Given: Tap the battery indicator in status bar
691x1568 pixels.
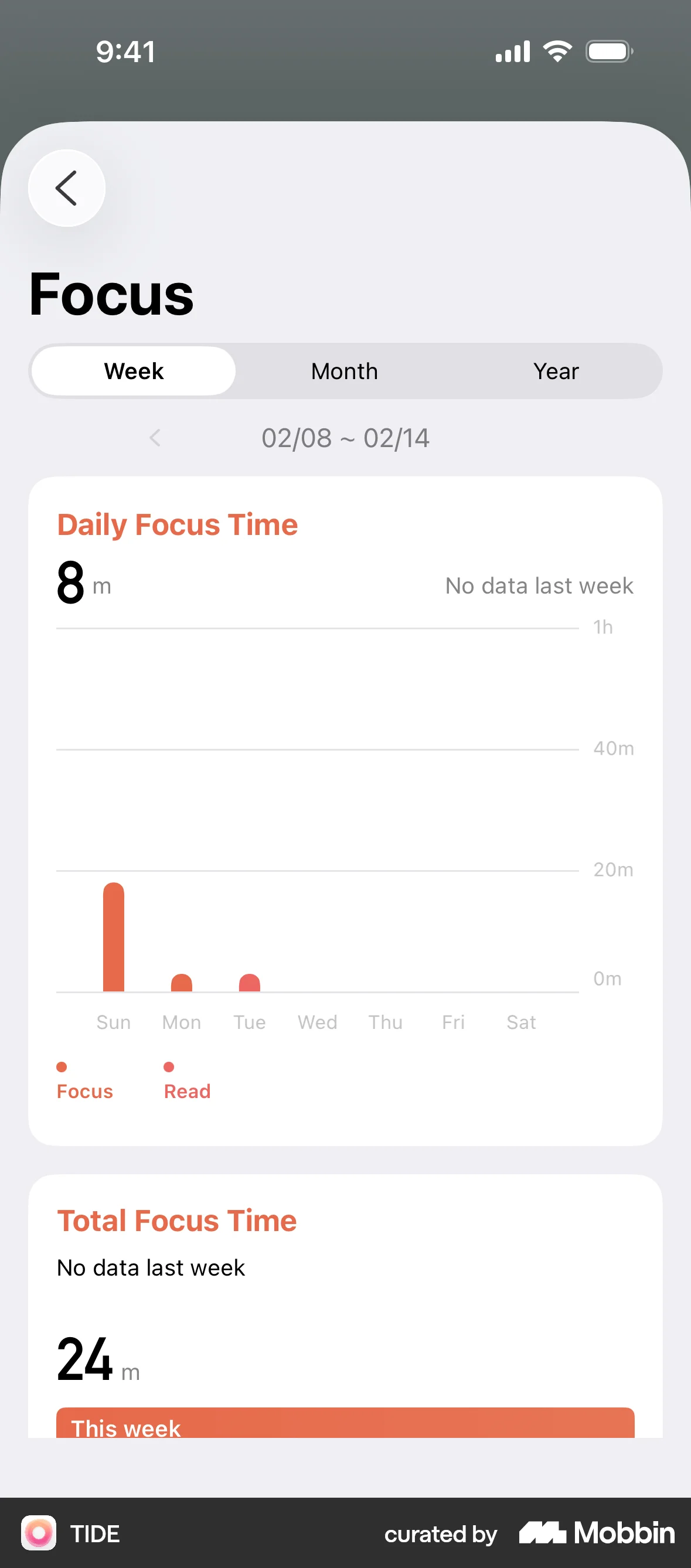Looking at the screenshot, I should 609,51.
